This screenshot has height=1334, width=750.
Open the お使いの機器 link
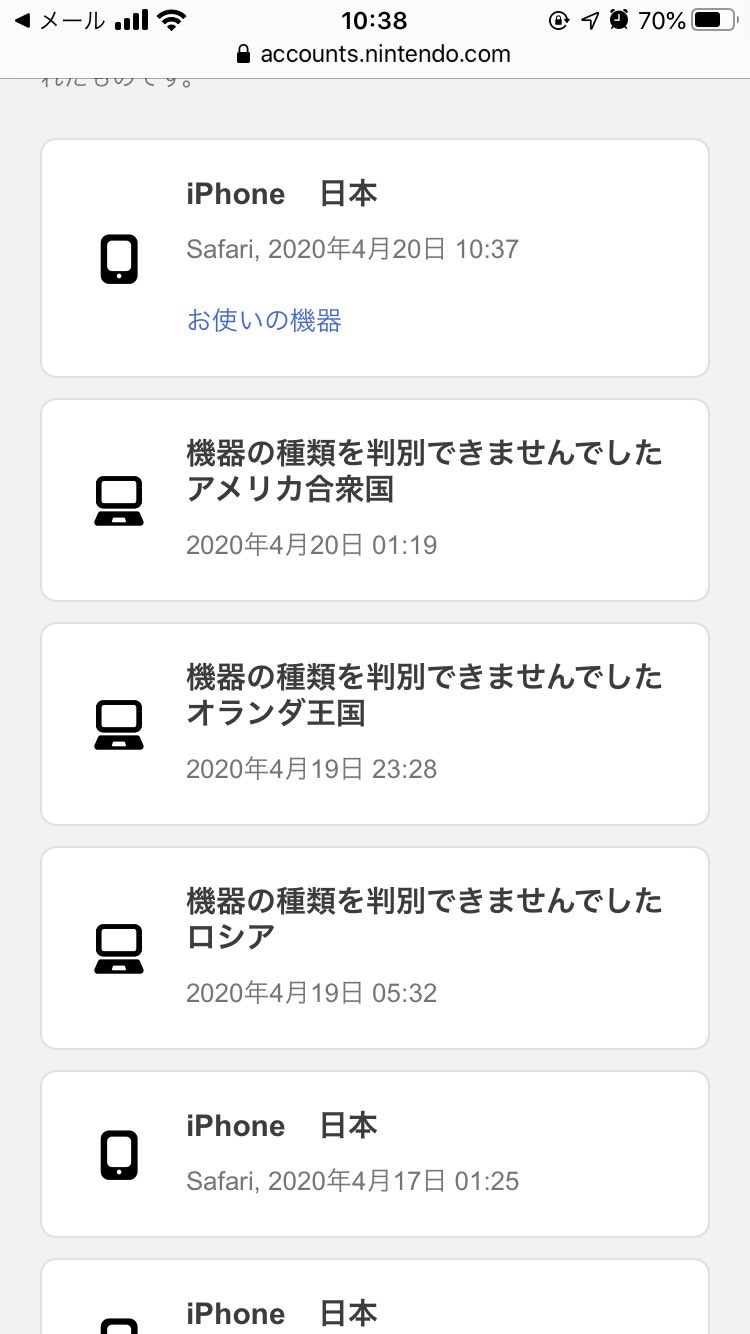[x=264, y=320]
